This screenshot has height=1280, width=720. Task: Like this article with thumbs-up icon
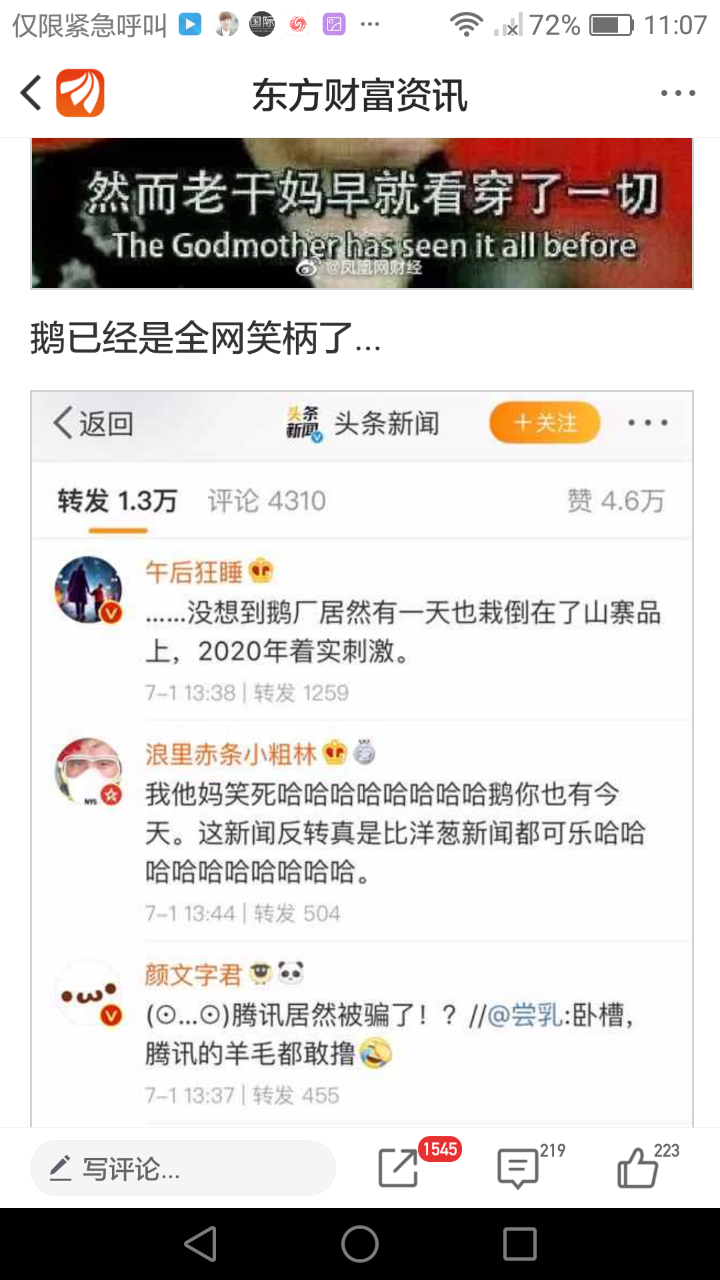click(x=638, y=1167)
